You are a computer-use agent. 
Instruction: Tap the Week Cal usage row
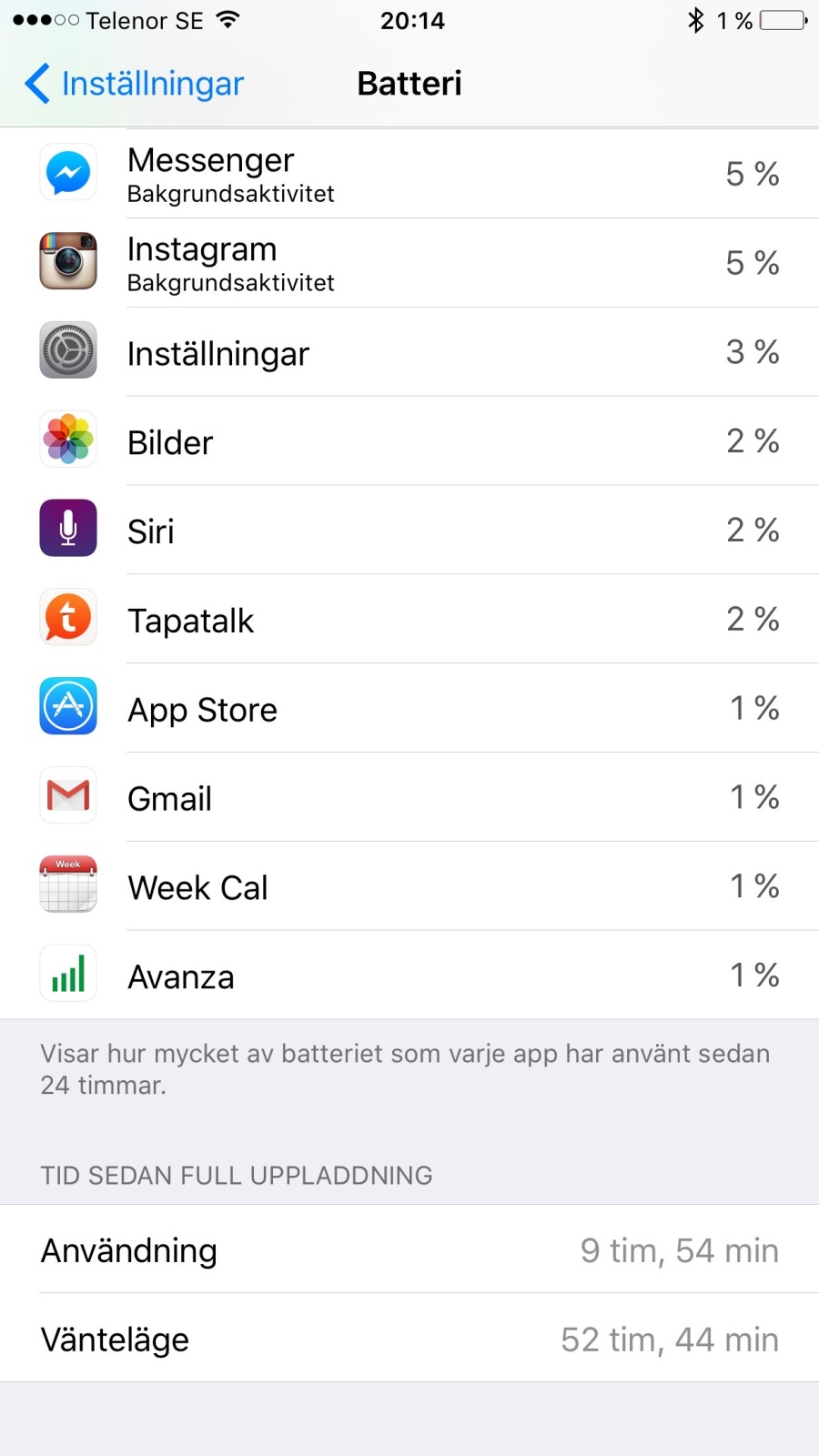(409, 886)
